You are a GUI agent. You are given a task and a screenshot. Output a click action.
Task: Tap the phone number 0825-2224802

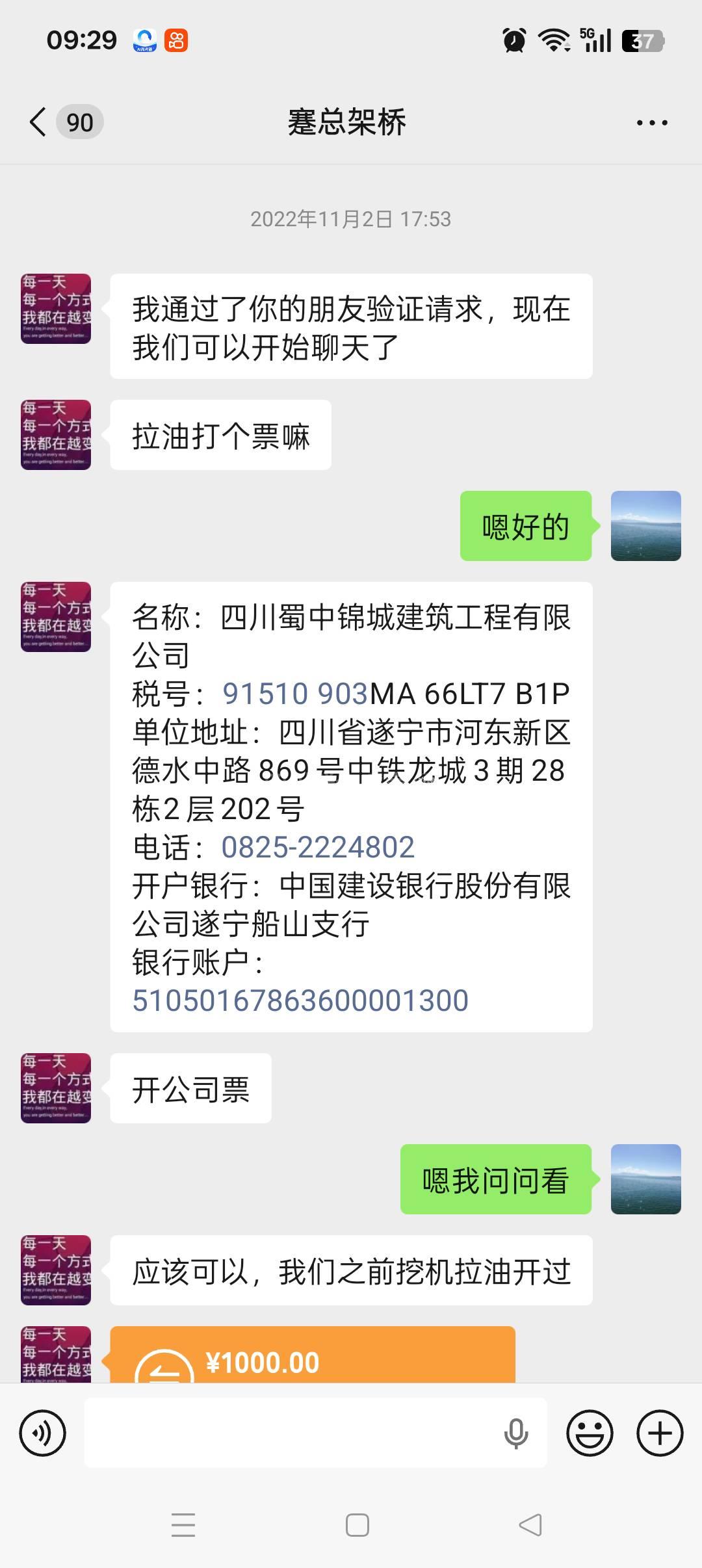tap(318, 847)
